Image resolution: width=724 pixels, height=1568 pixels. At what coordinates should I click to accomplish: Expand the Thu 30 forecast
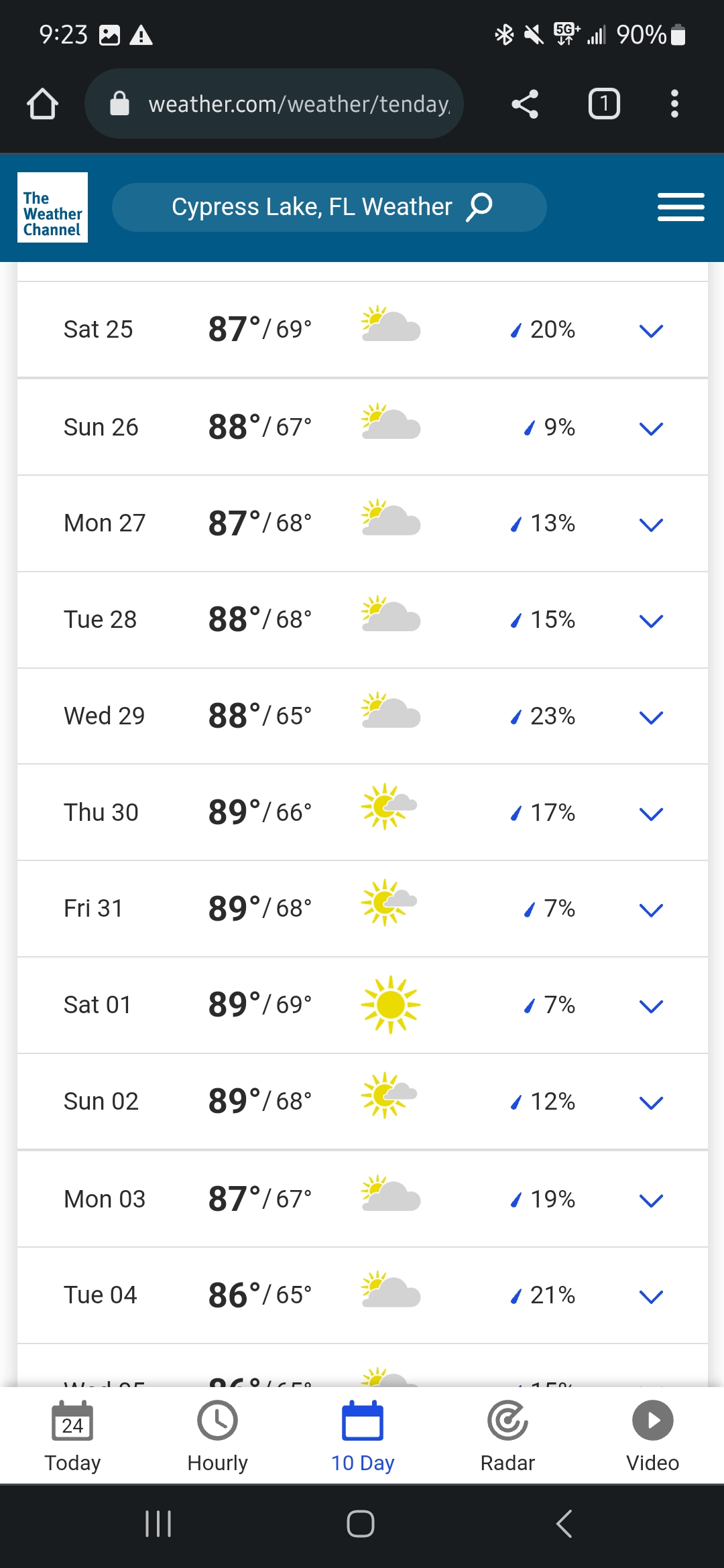pos(651,813)
